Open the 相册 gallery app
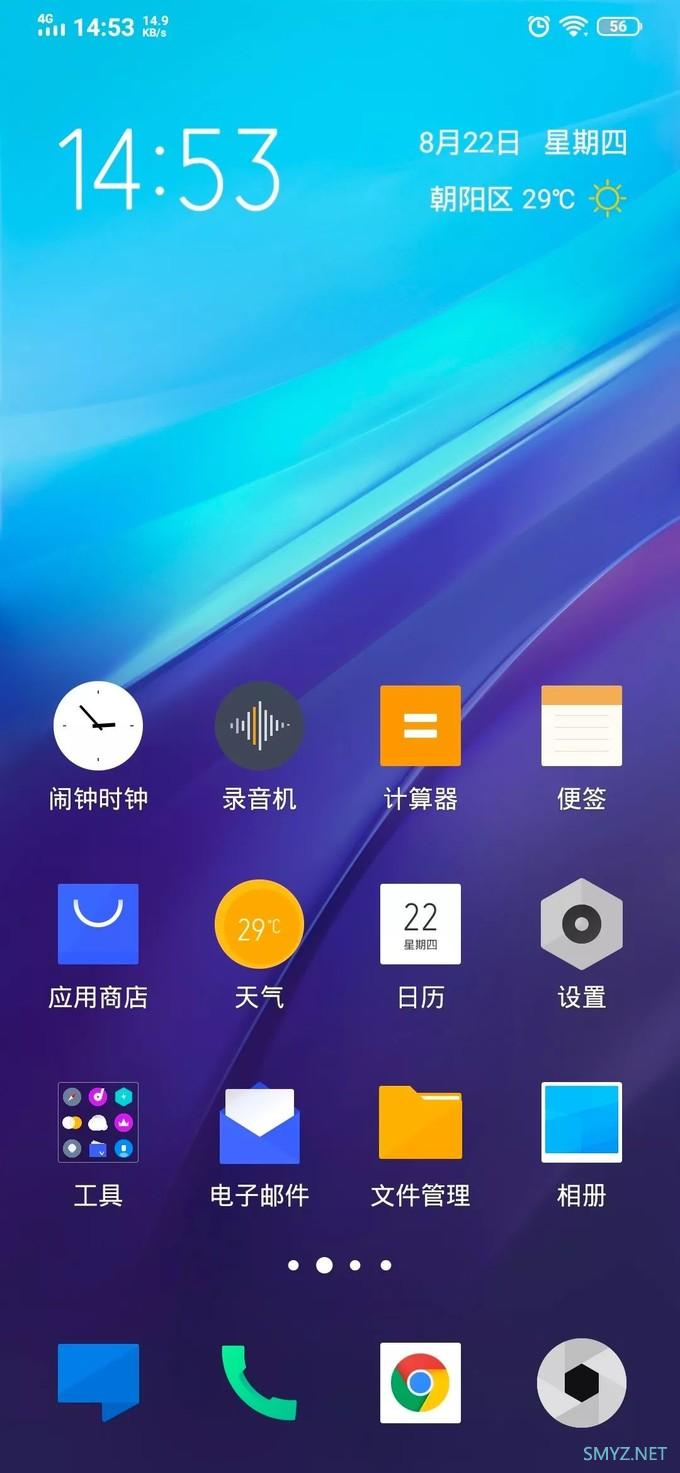Screen dimensions: 680x1473 point(581,1122)
